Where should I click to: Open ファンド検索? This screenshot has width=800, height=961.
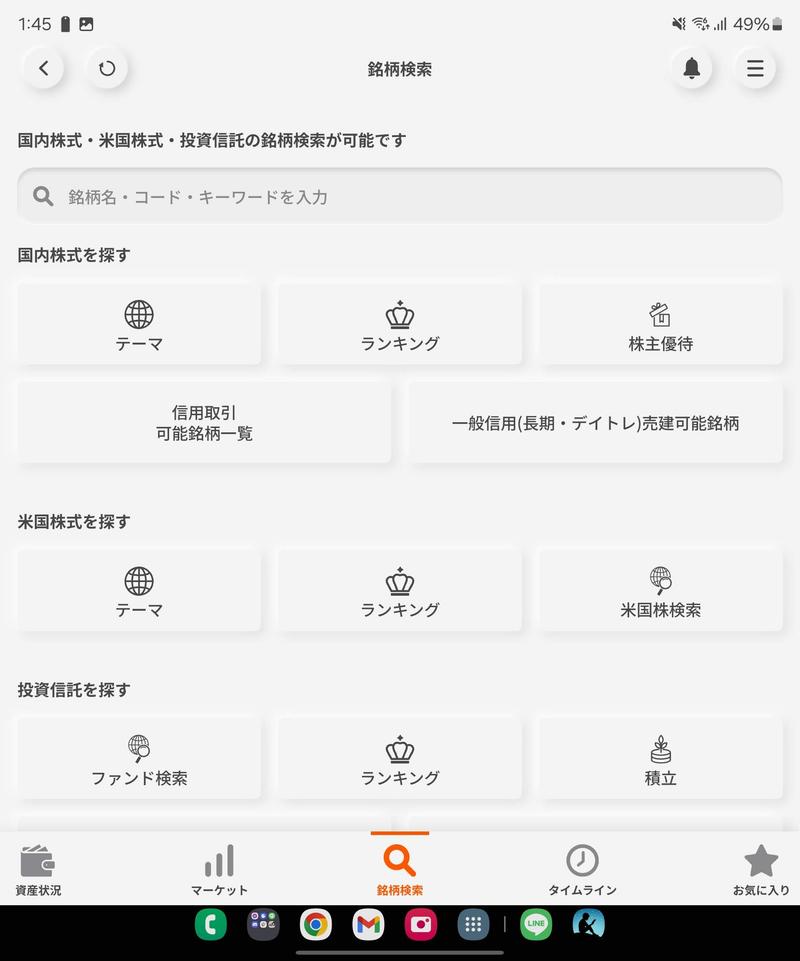coord(139,759)
